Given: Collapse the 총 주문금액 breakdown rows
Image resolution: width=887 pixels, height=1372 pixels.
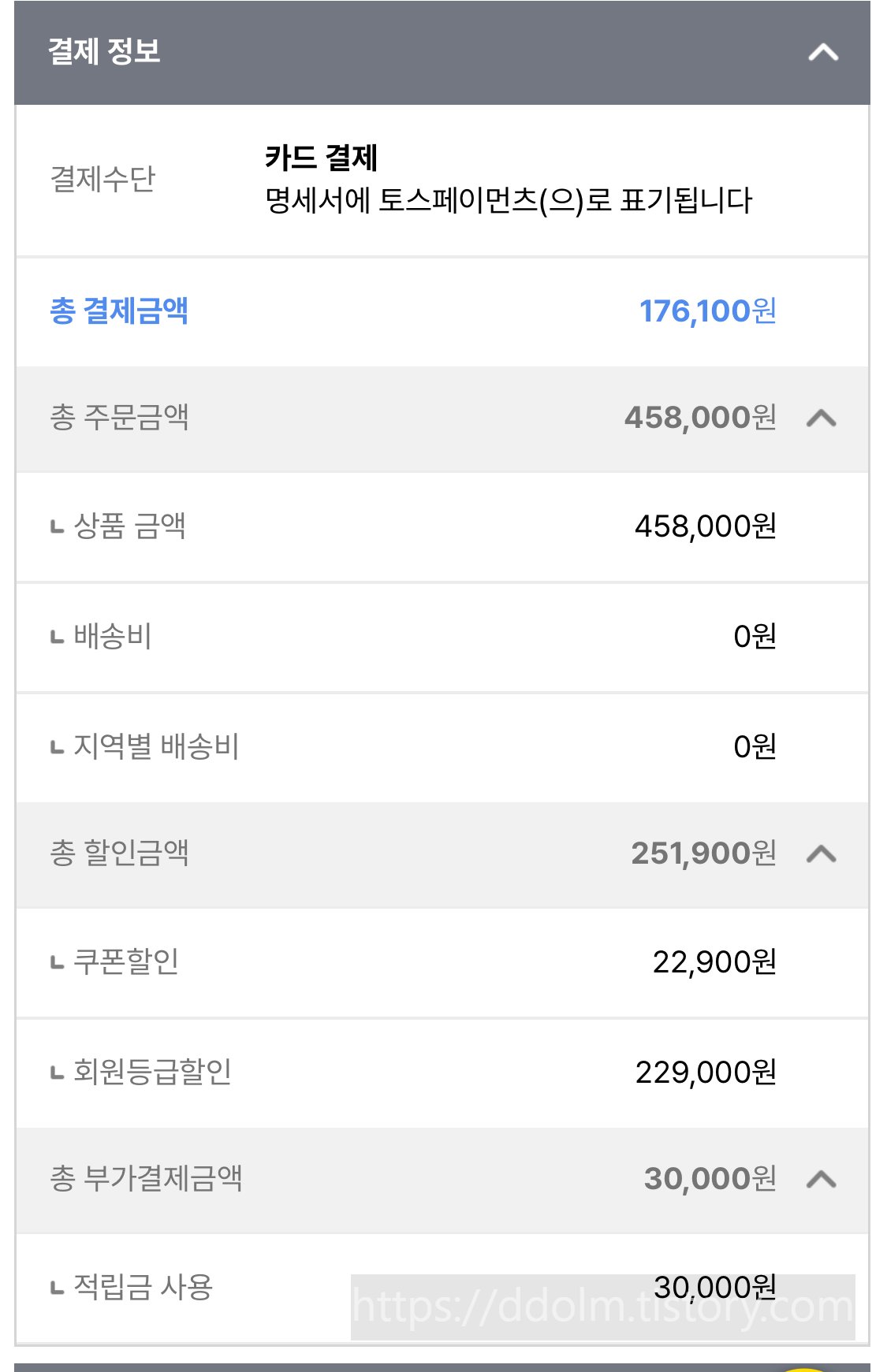Looking at the screenshot, I should pos(822,419).
